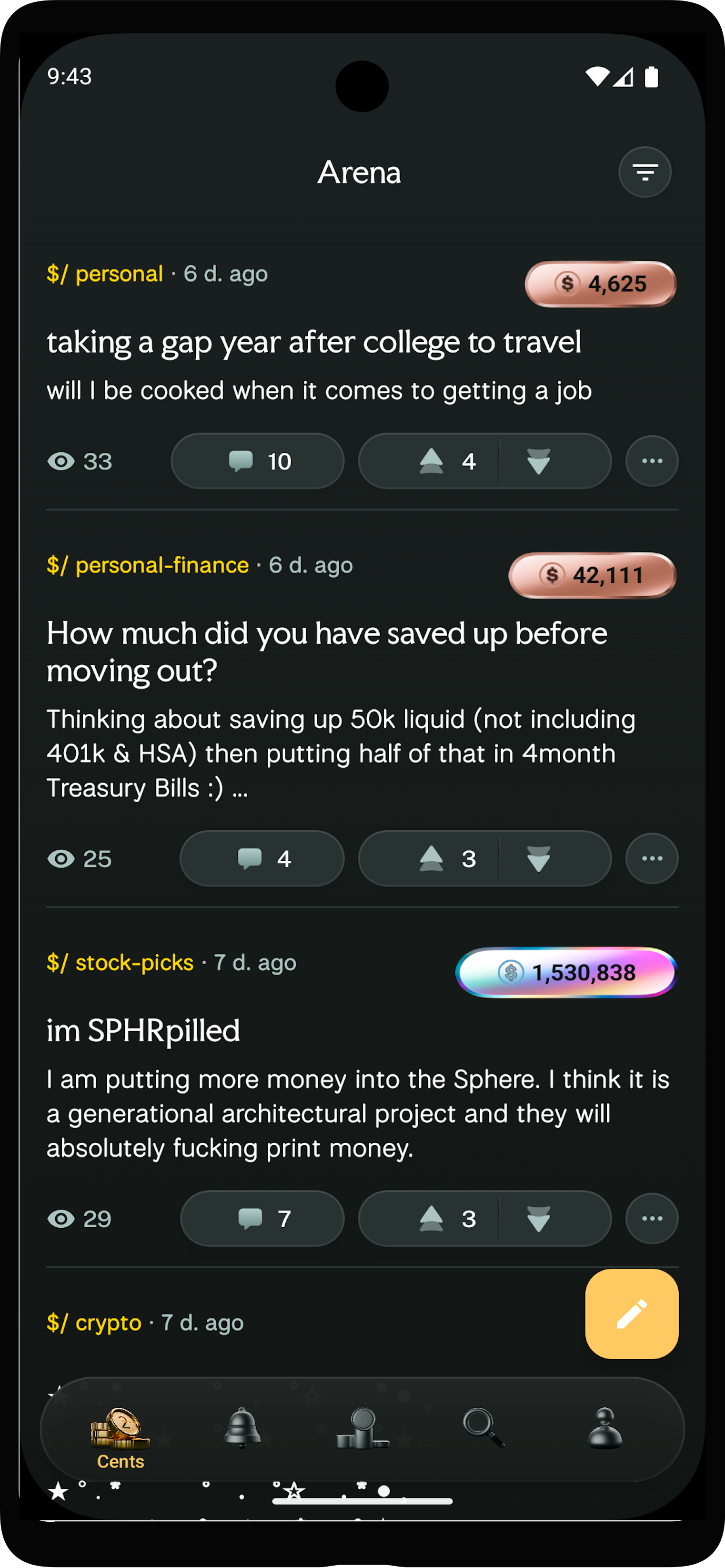Image resolution: width=725 pixels, height=1568 pixels.
Task: Open comments on the gap year post
Action: [x=257, y=461]
